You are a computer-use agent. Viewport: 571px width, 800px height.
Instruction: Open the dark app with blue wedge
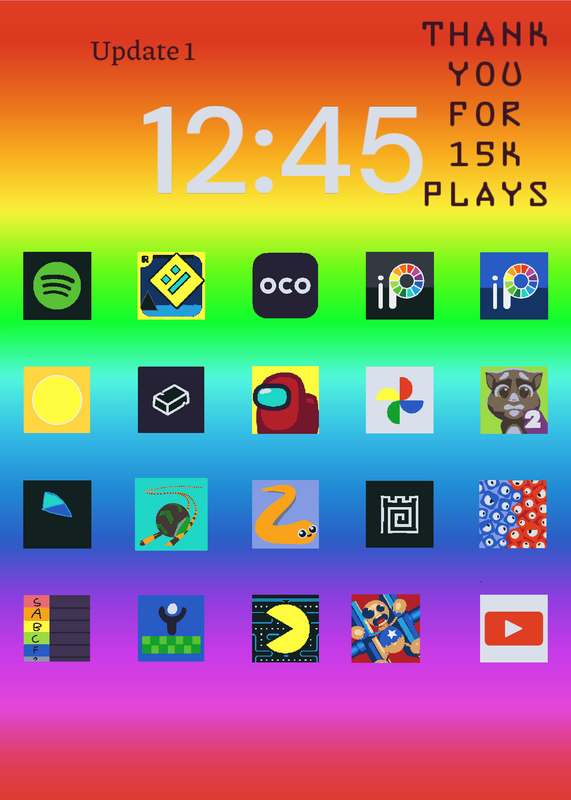[x=57, y=514]
